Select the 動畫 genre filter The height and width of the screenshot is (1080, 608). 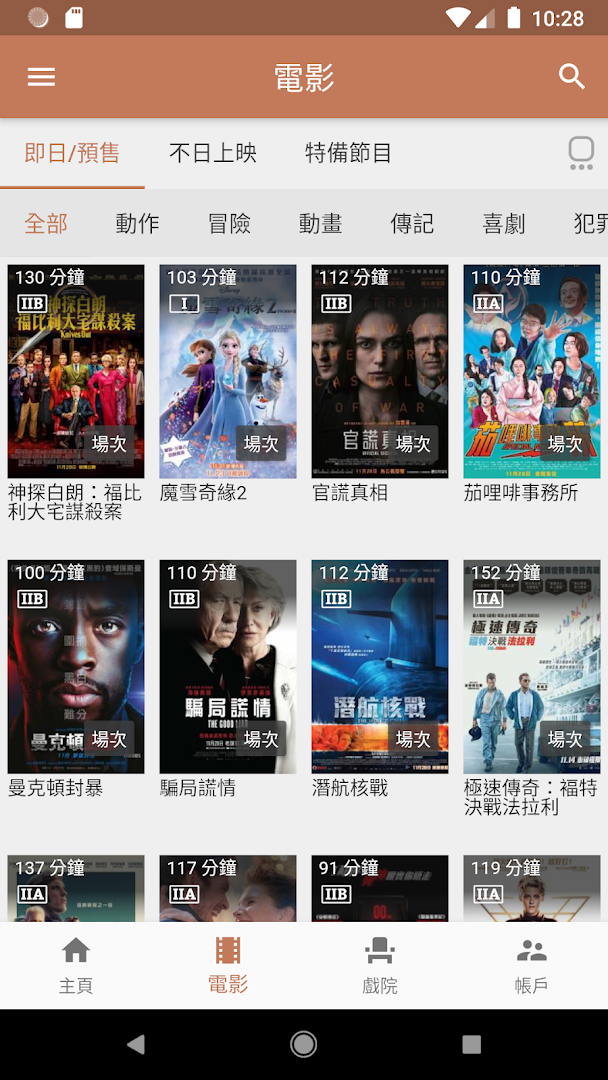coord(321,224)
